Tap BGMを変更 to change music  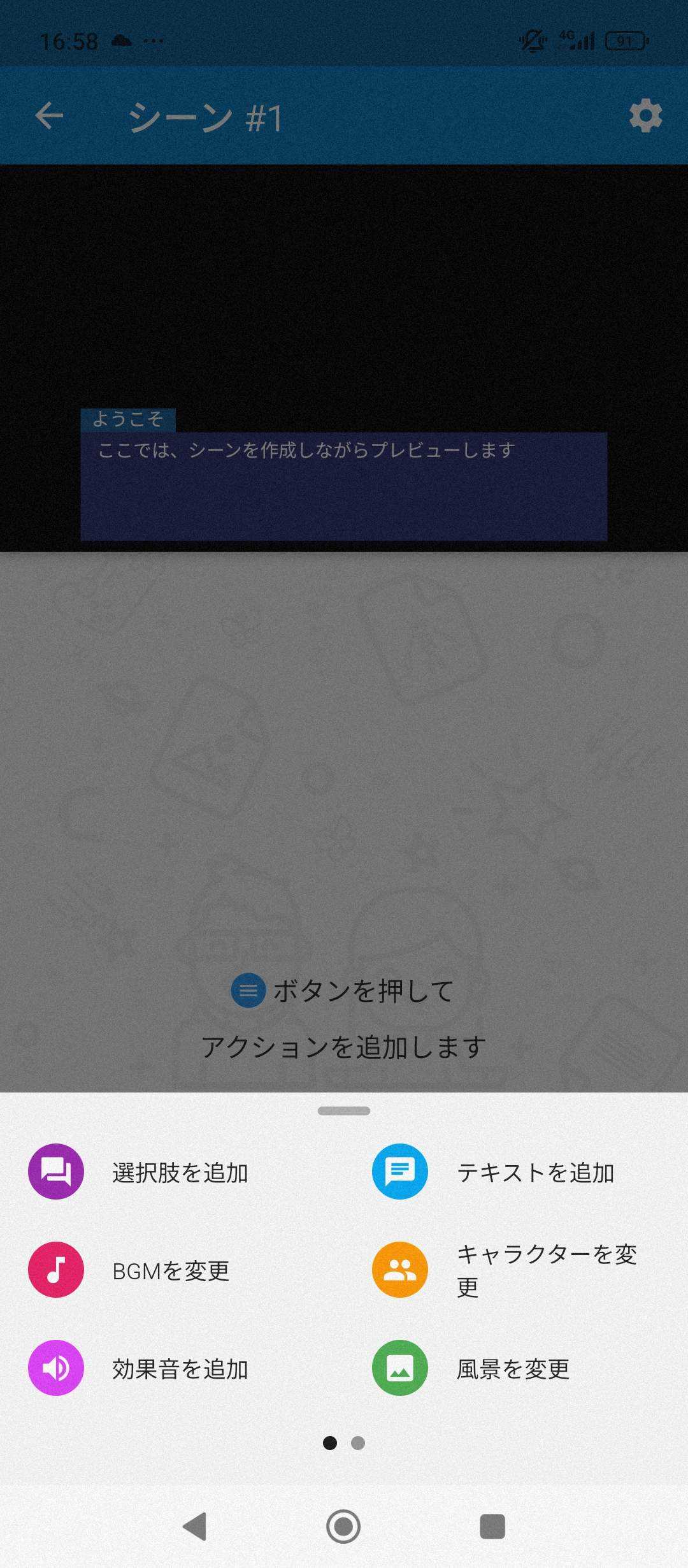pyautogui.click(x=131, y=1270)
